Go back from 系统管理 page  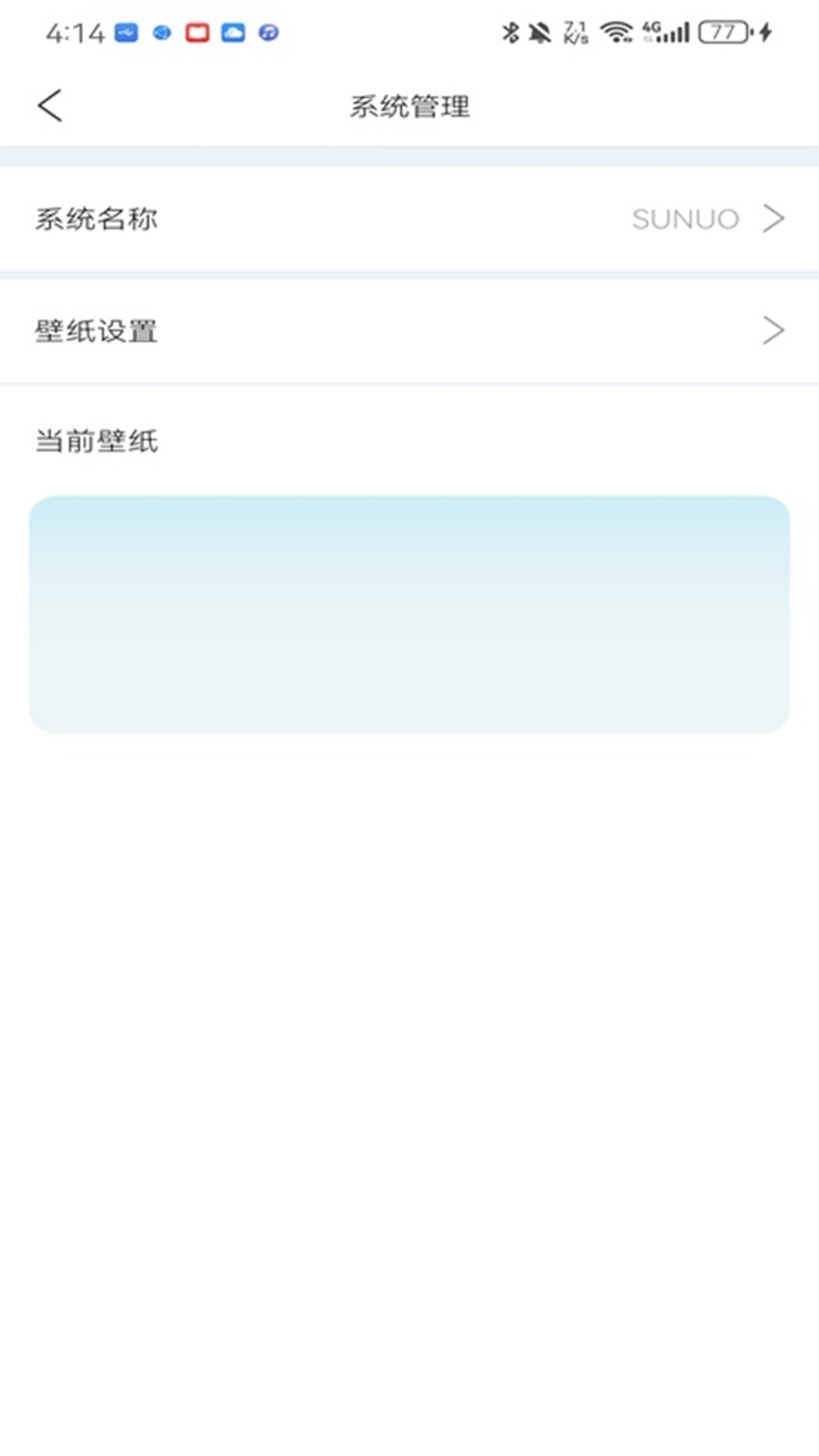pos(50,105)
